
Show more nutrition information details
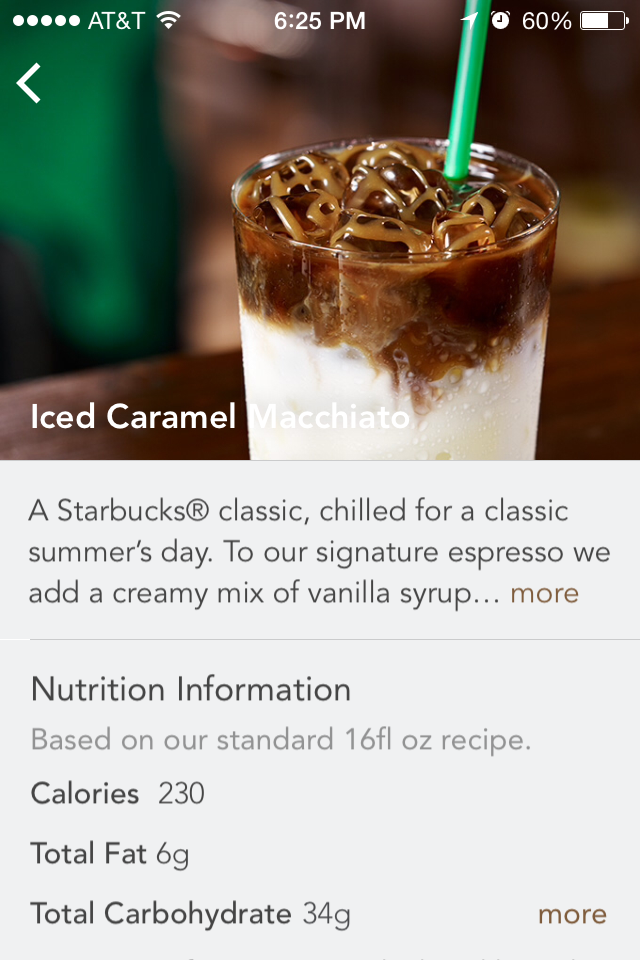click(572, 914)
